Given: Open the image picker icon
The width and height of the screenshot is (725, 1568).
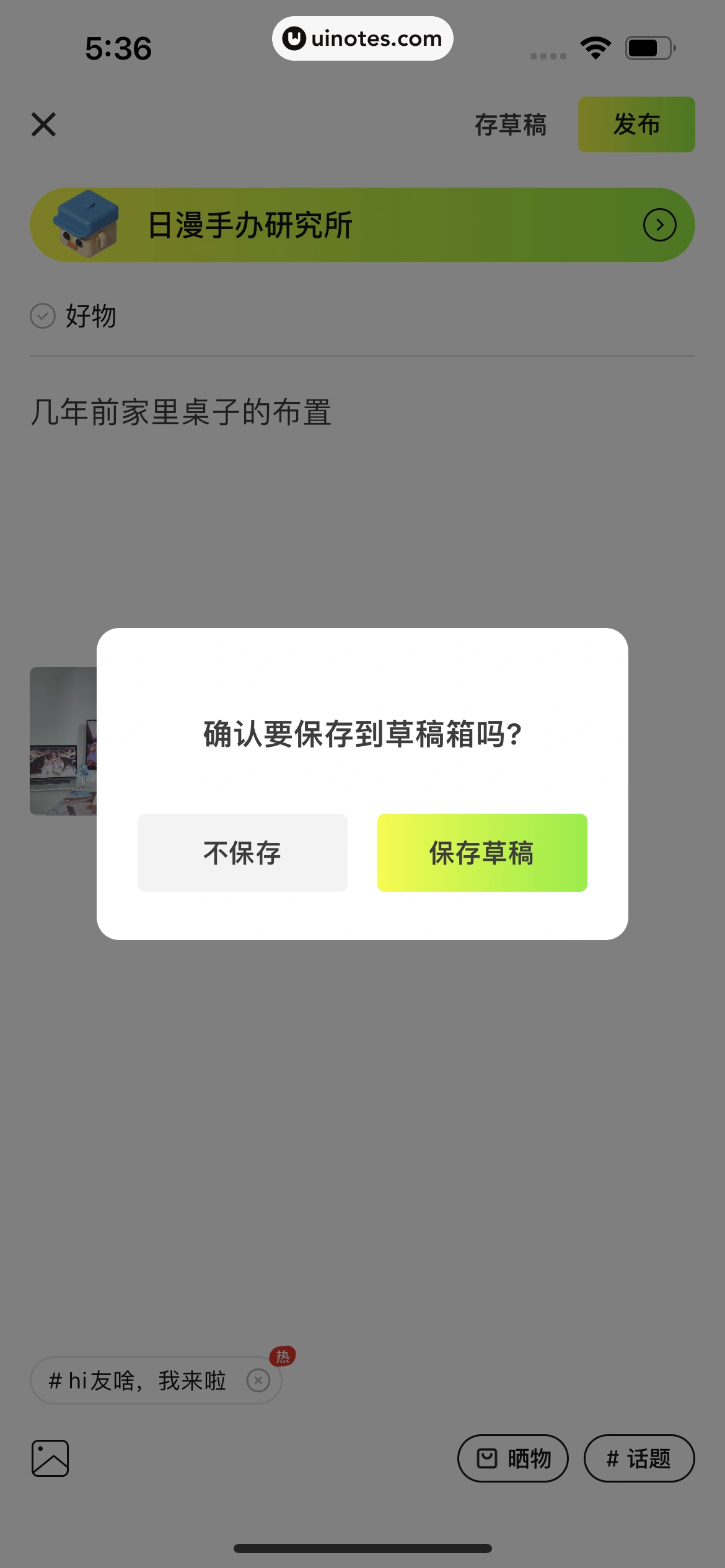Looking at the screenshot, I should point(50,1458).
